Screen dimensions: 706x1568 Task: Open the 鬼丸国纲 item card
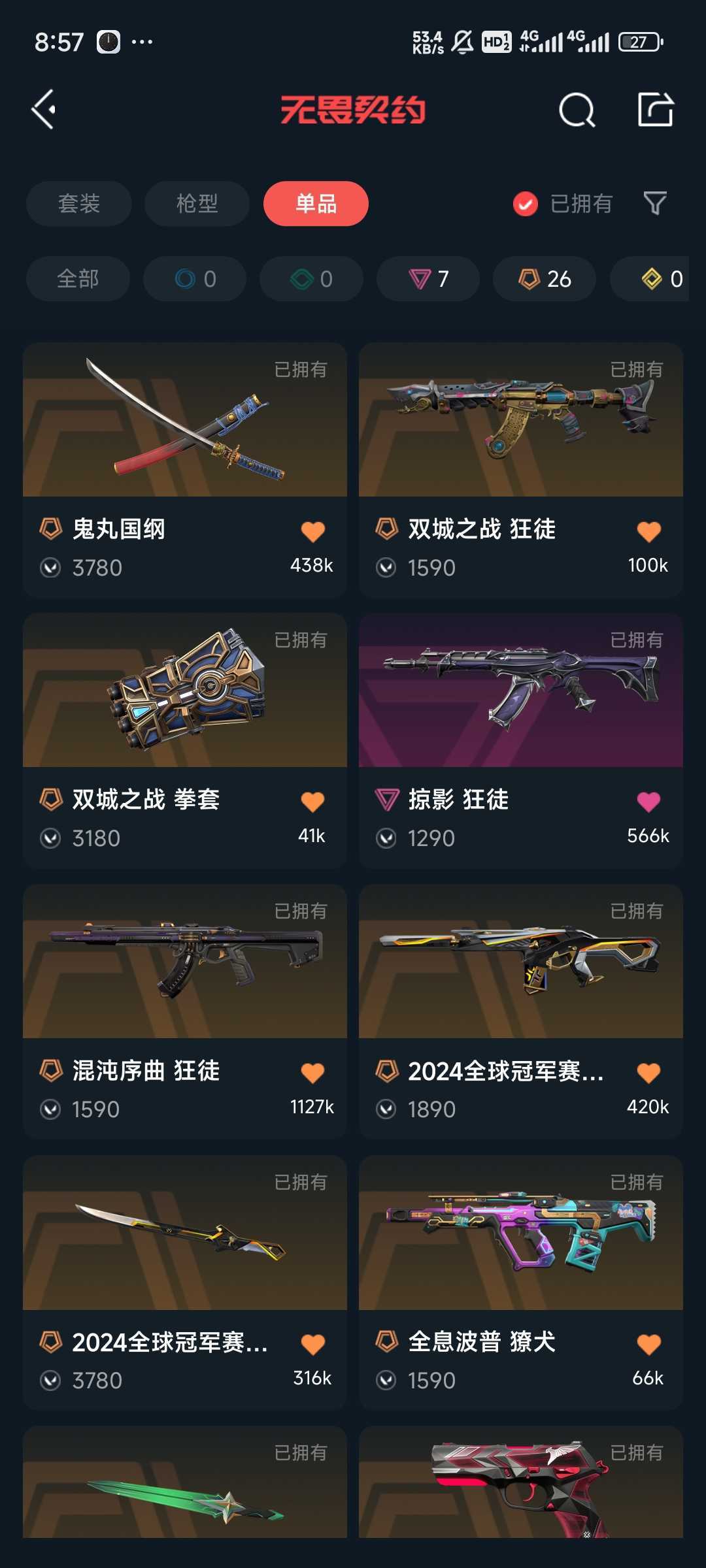coord(185,470)
